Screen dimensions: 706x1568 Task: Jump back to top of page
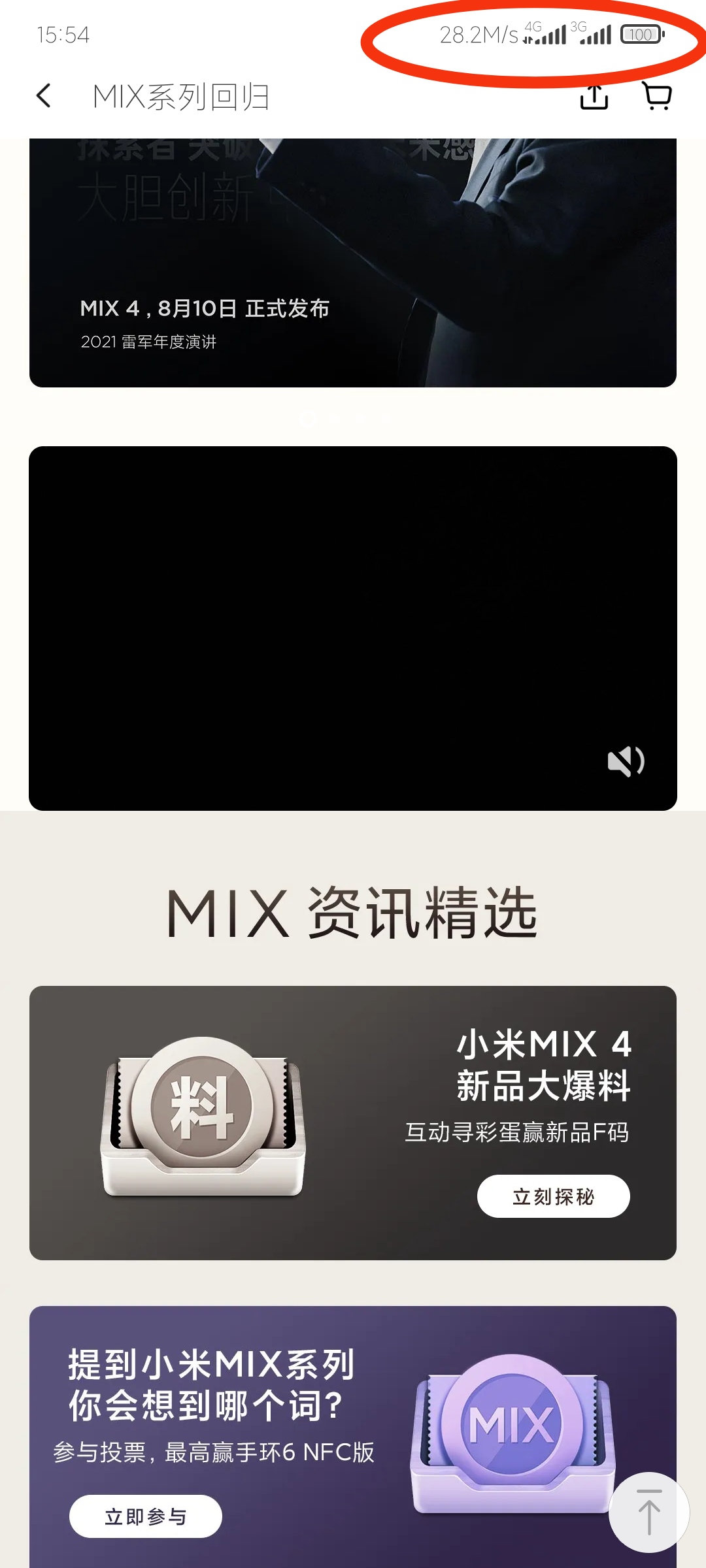tap(648, 1512)
